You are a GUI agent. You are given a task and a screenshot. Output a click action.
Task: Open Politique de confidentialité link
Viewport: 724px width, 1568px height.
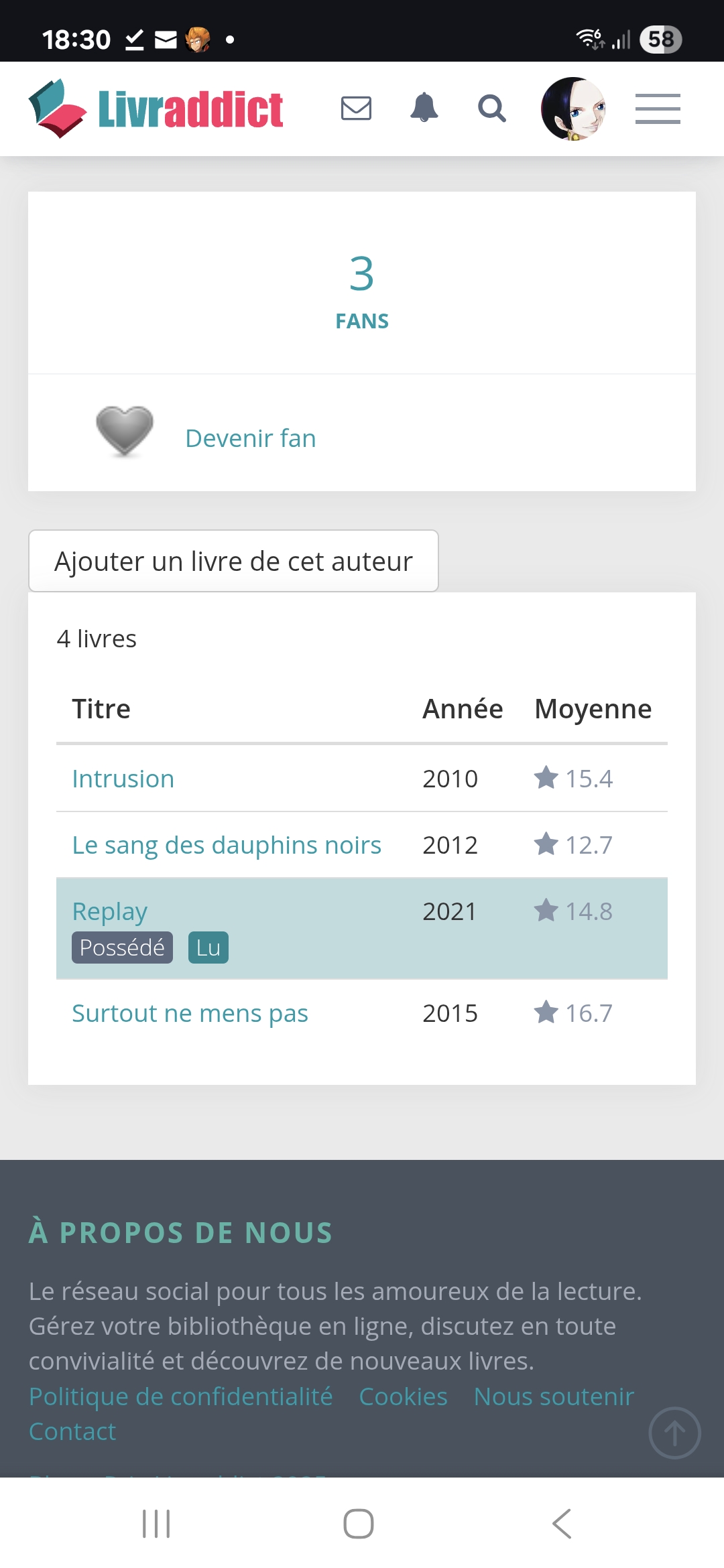(180, 1396)
